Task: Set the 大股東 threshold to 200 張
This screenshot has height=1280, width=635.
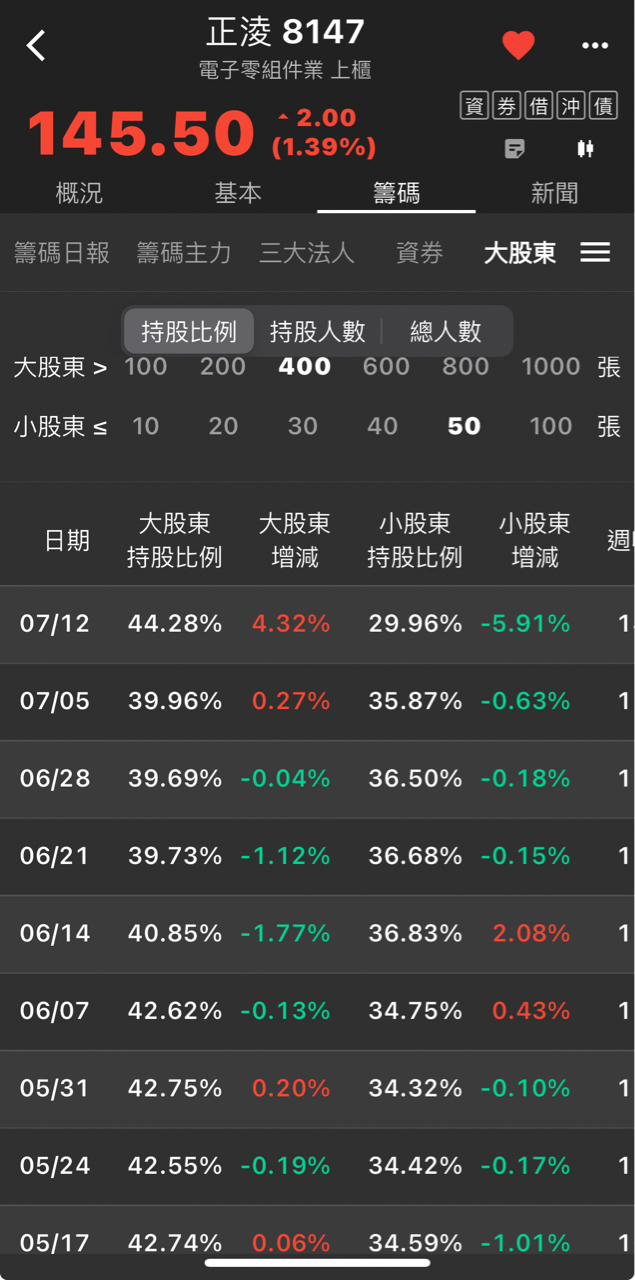Action: (x=223, y=367)
